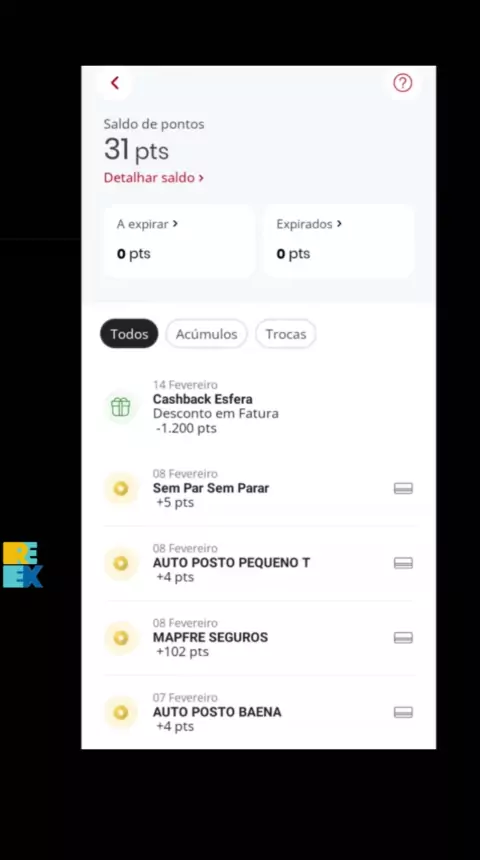Open the AUTO POSTO BAENA transaction
This screenshot has width=480, height=860.
(258, 712)
